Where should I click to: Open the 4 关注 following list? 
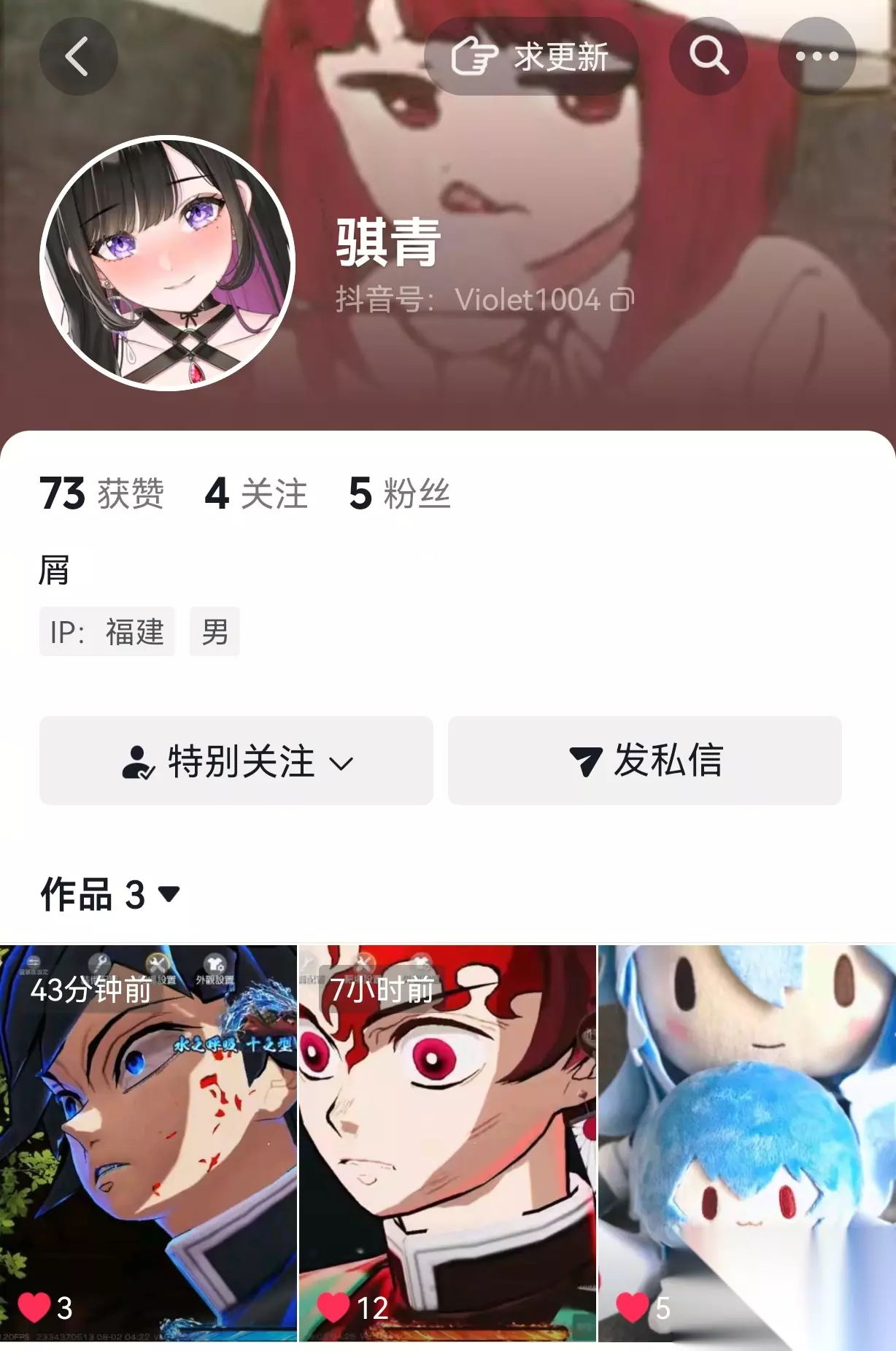(256, 493)
